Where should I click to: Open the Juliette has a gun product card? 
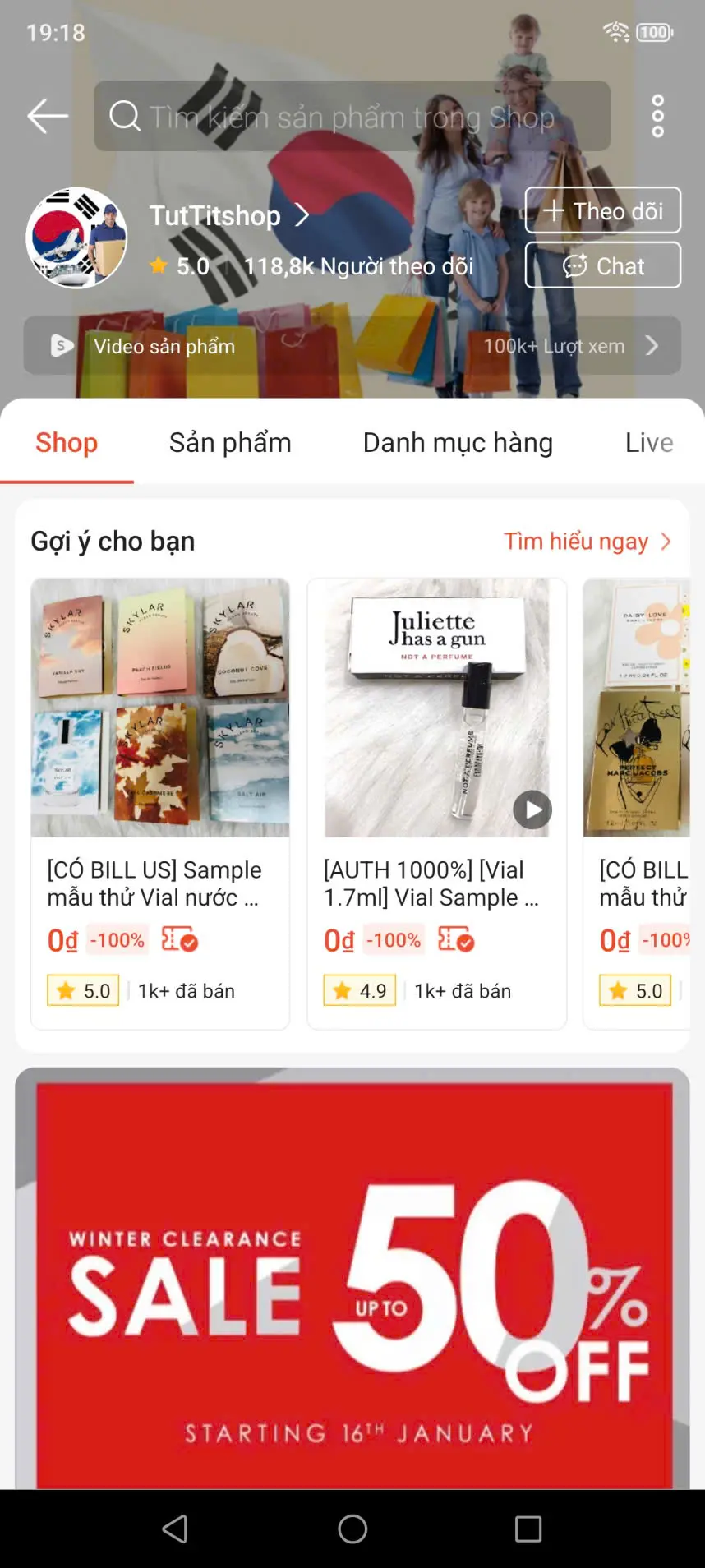click(436, 803)
